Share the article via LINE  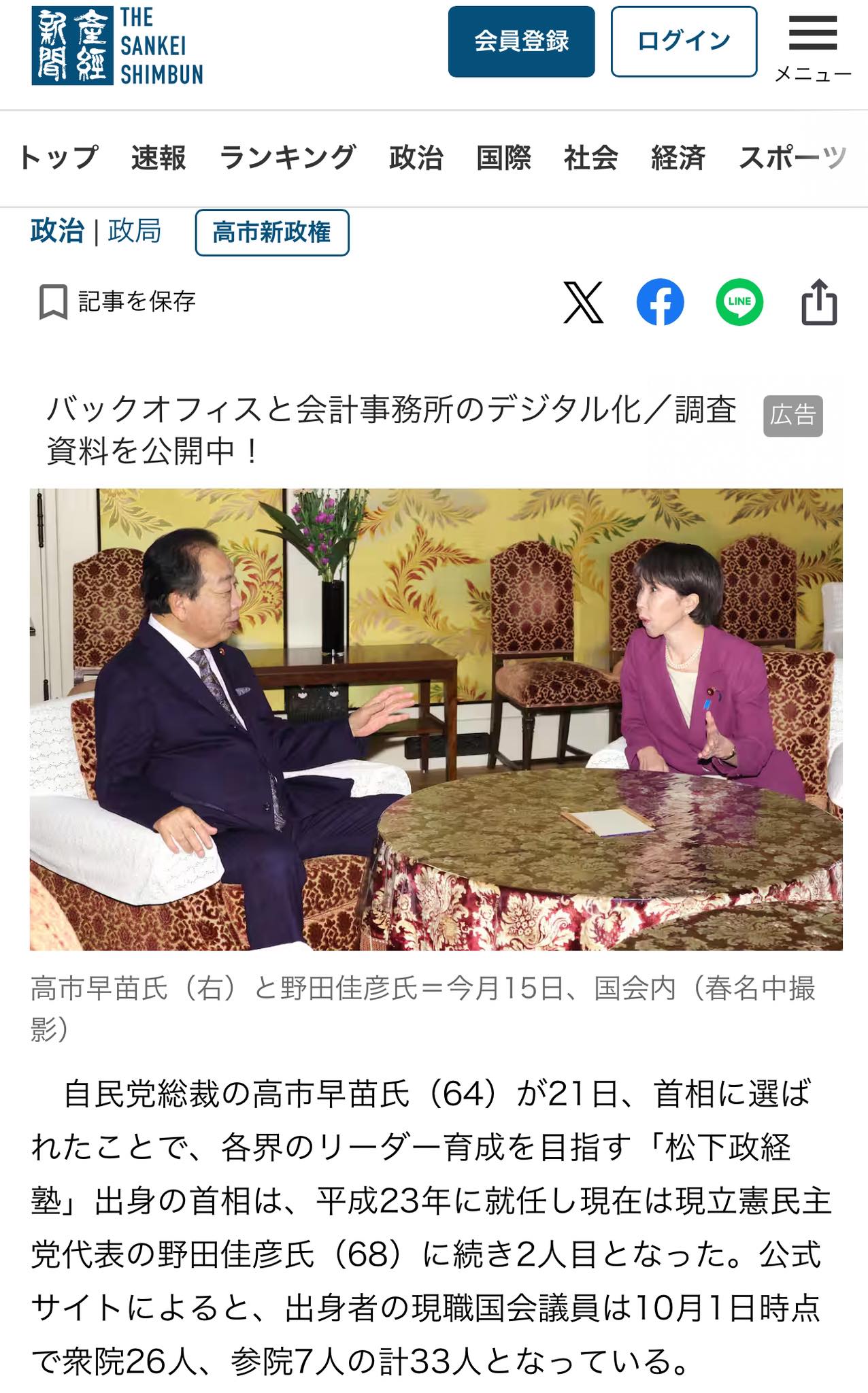[739, 302]
